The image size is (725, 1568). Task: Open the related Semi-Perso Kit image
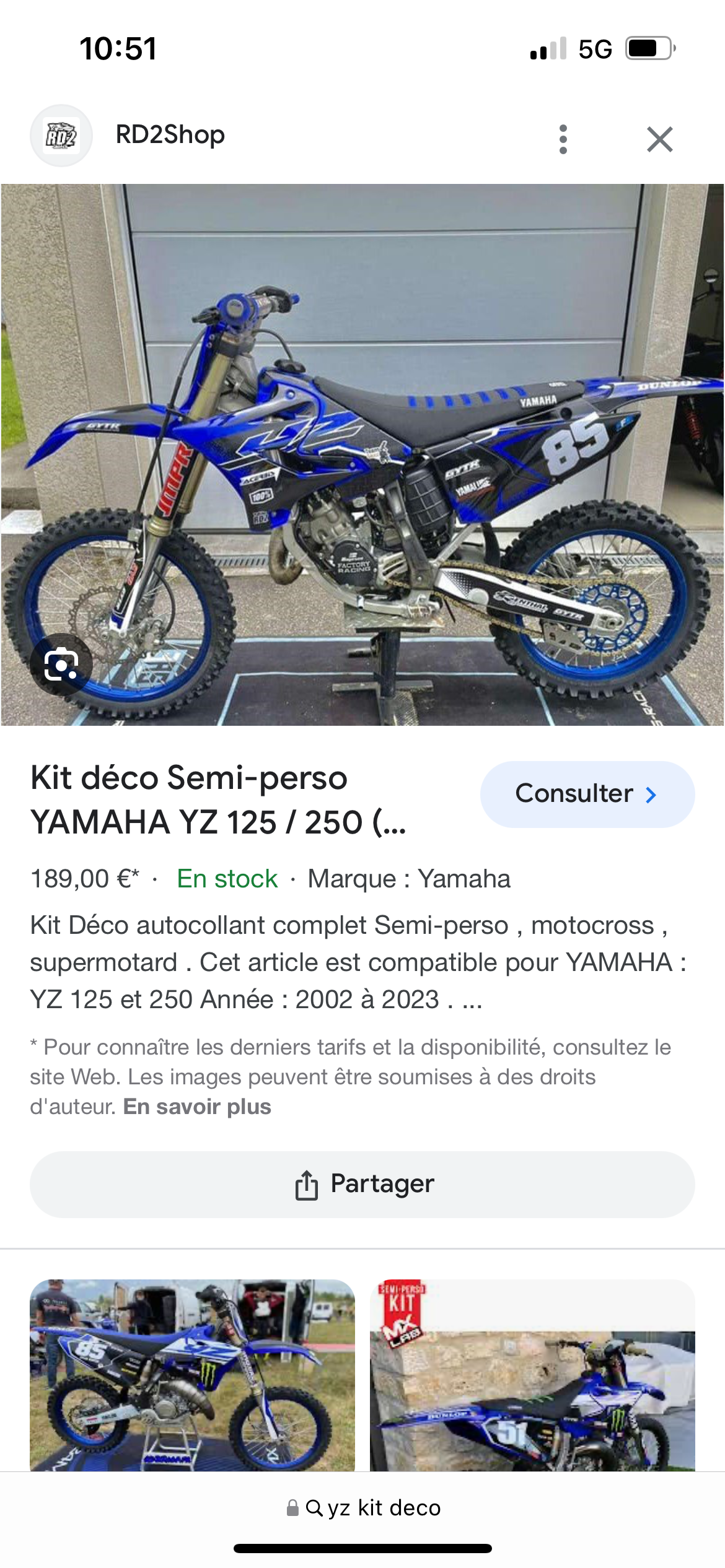pyautogui.click(x=532, y=1375)
